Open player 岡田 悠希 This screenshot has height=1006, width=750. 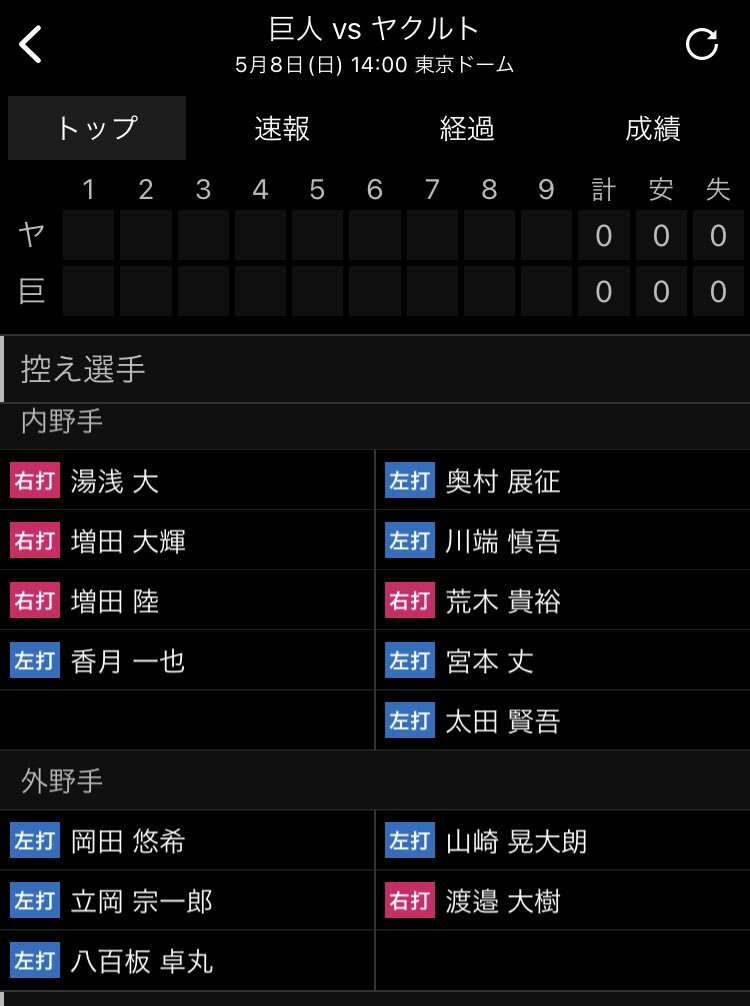tap(128, 841)
